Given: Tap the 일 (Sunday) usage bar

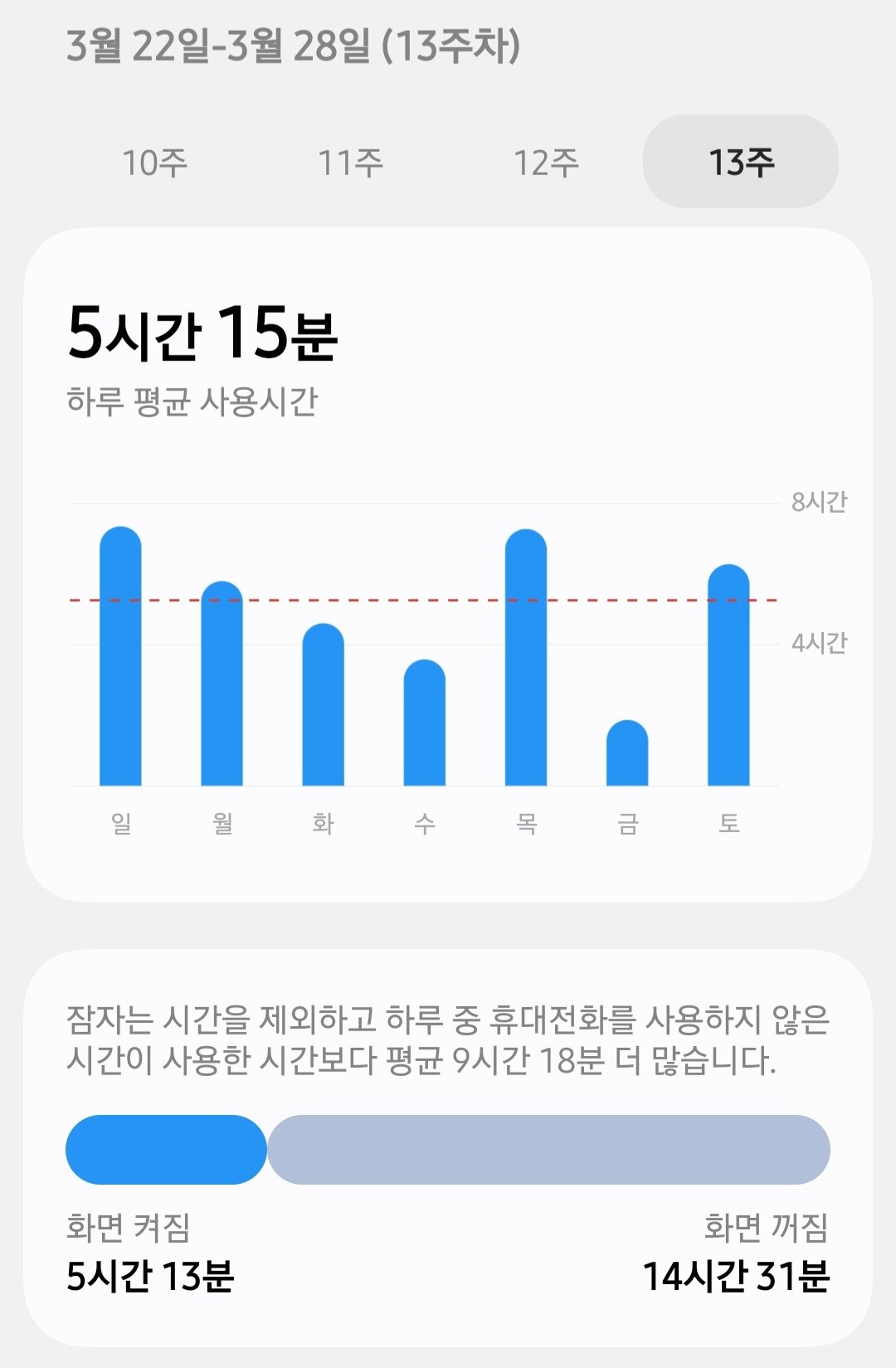Looking at the screenshot, I should 120,656.
